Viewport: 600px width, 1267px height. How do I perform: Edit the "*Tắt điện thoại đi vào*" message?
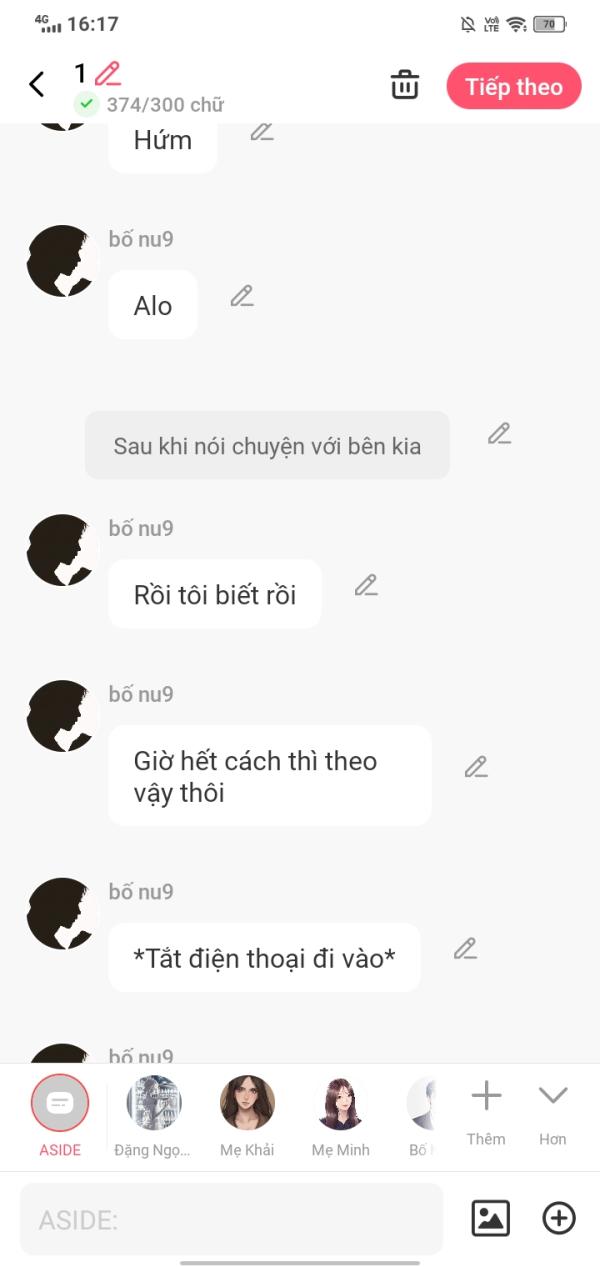point(465,949)
